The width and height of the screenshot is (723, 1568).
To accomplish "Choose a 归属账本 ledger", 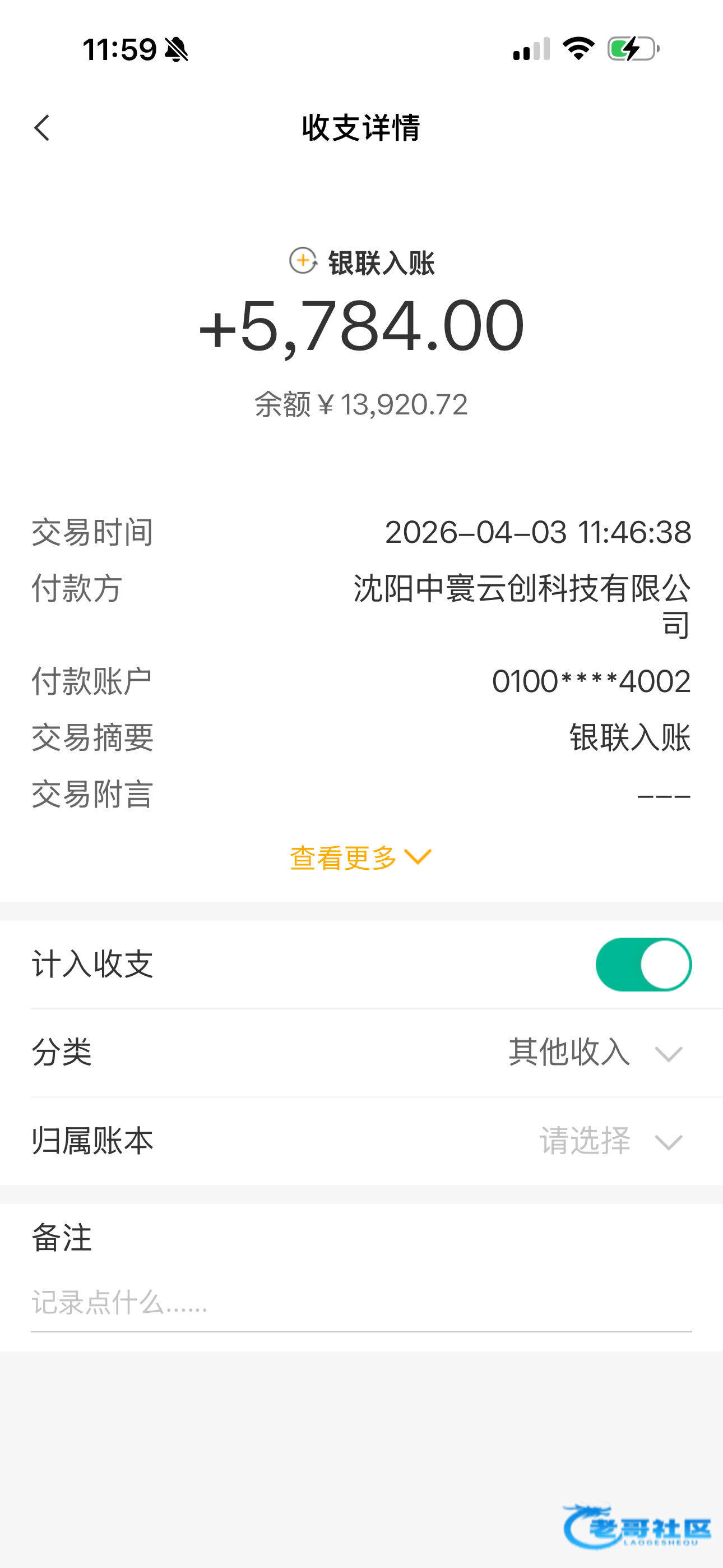I will pos(610,1141).
